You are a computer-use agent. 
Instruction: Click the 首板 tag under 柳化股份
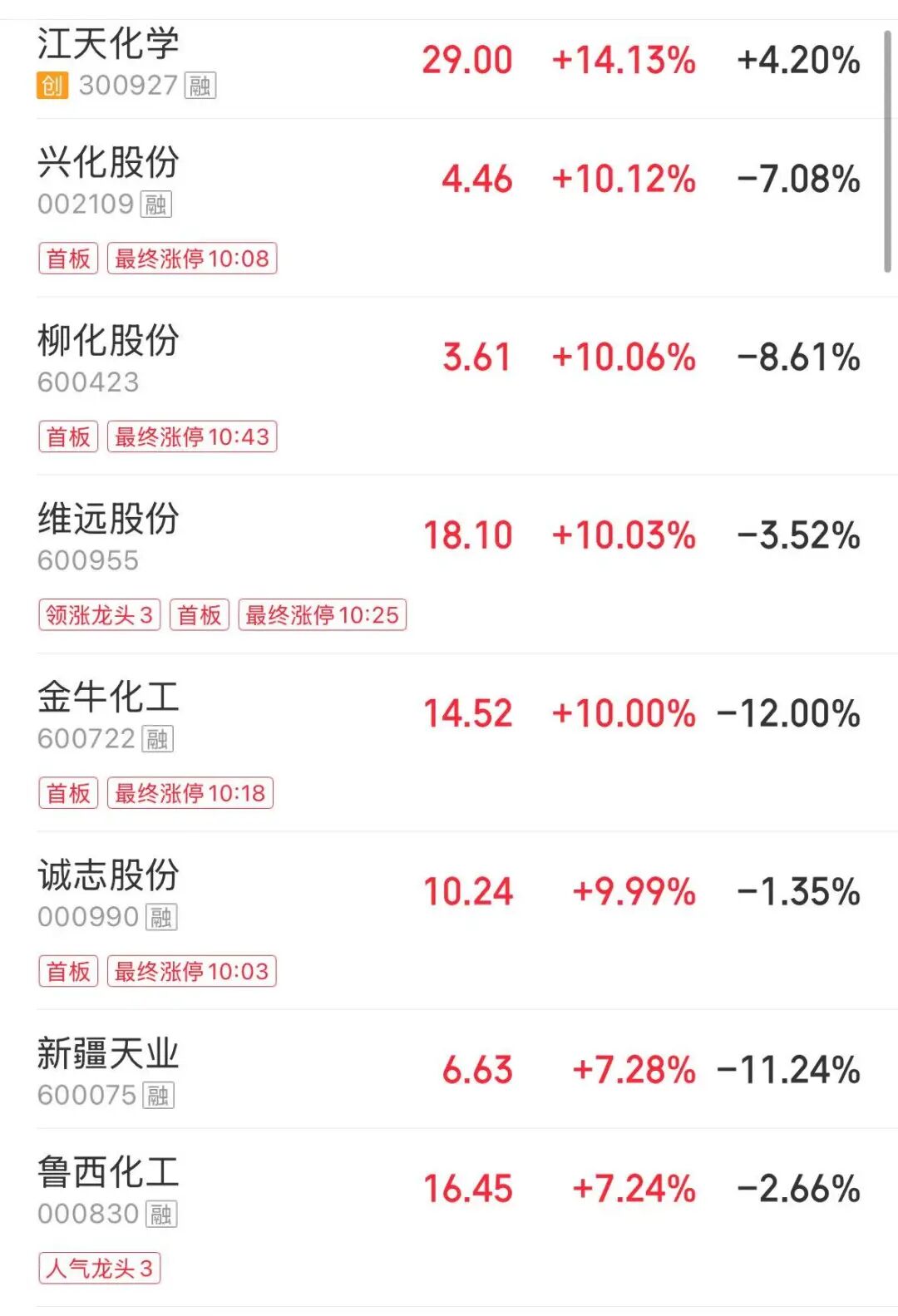click(69, 436)
